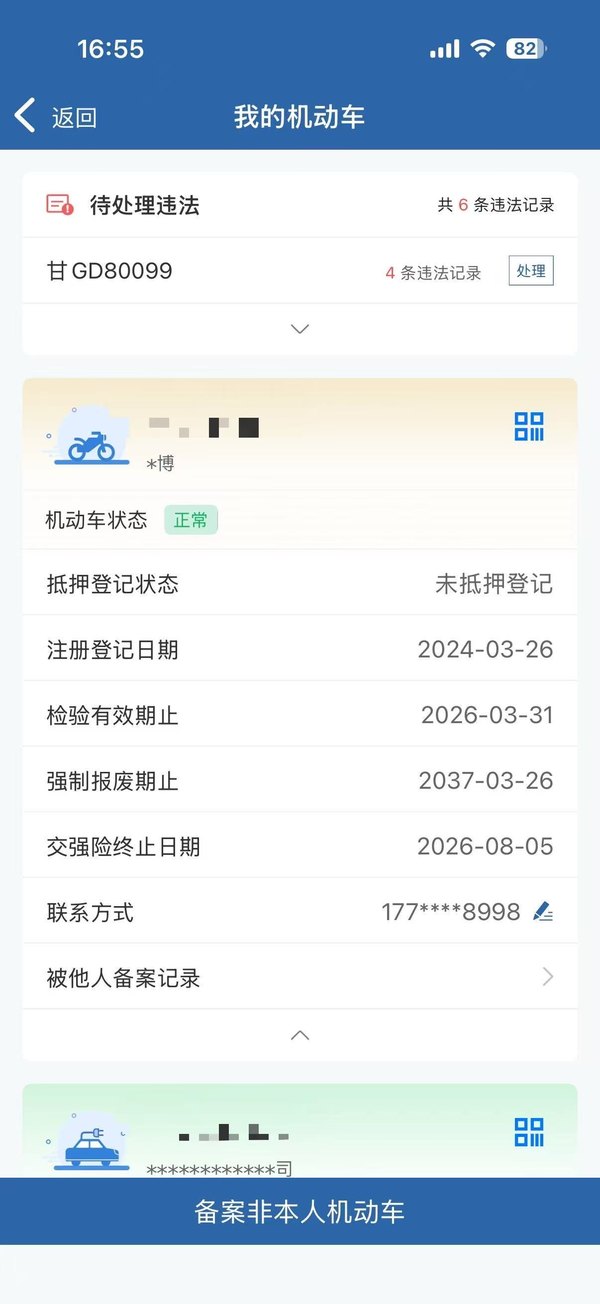Open the motorcycle card's QR code icon
This screenshot has width=600, height=1304.
point(529,427)
